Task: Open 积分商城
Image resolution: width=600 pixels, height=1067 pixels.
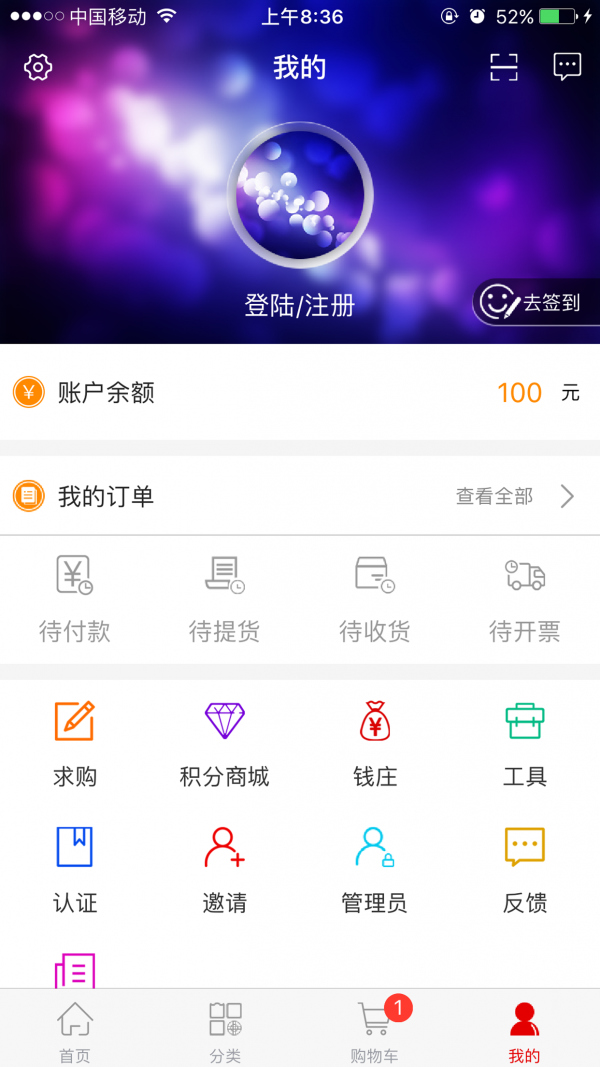Action: pos(225,743)
